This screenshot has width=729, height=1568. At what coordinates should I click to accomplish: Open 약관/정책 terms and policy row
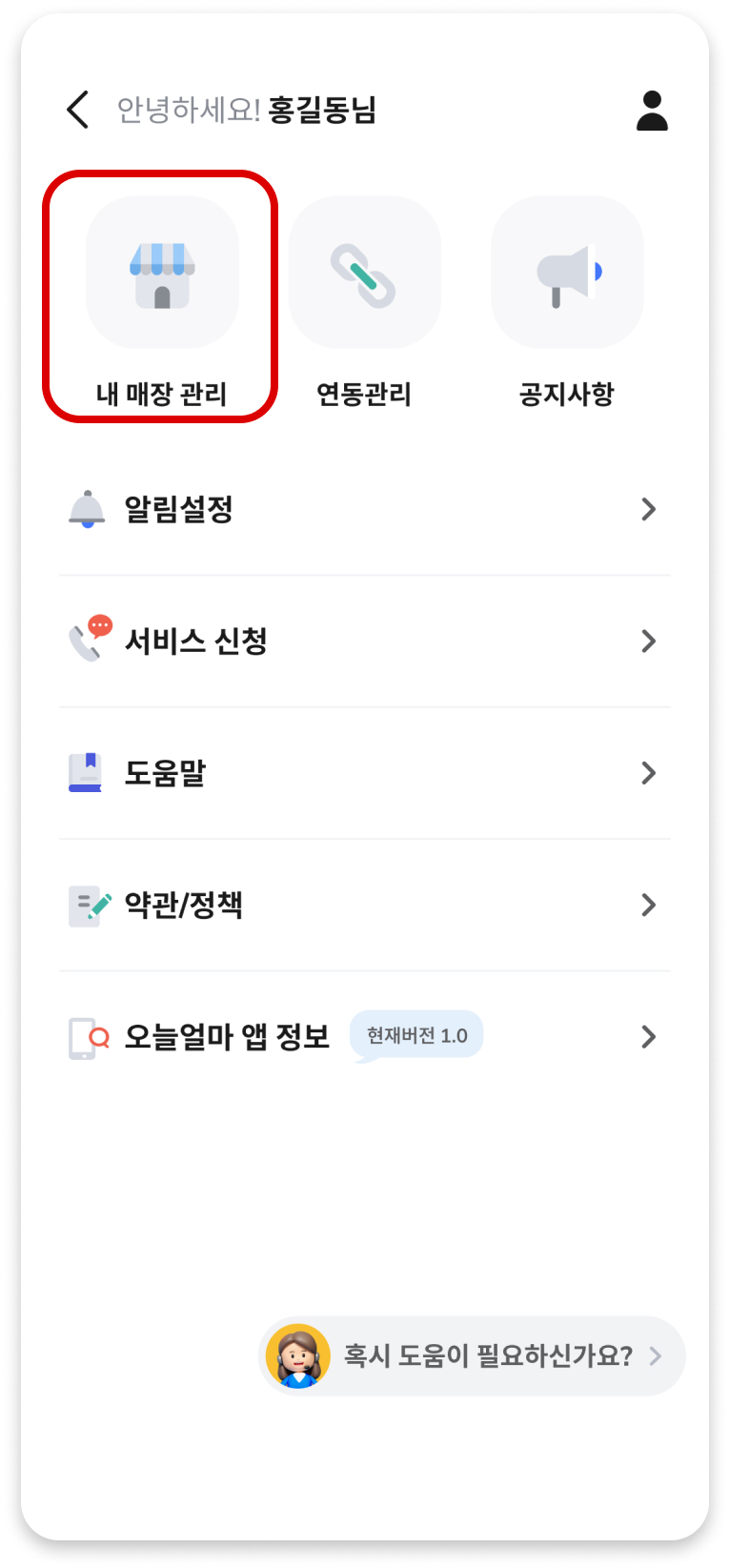pos(364,905)
